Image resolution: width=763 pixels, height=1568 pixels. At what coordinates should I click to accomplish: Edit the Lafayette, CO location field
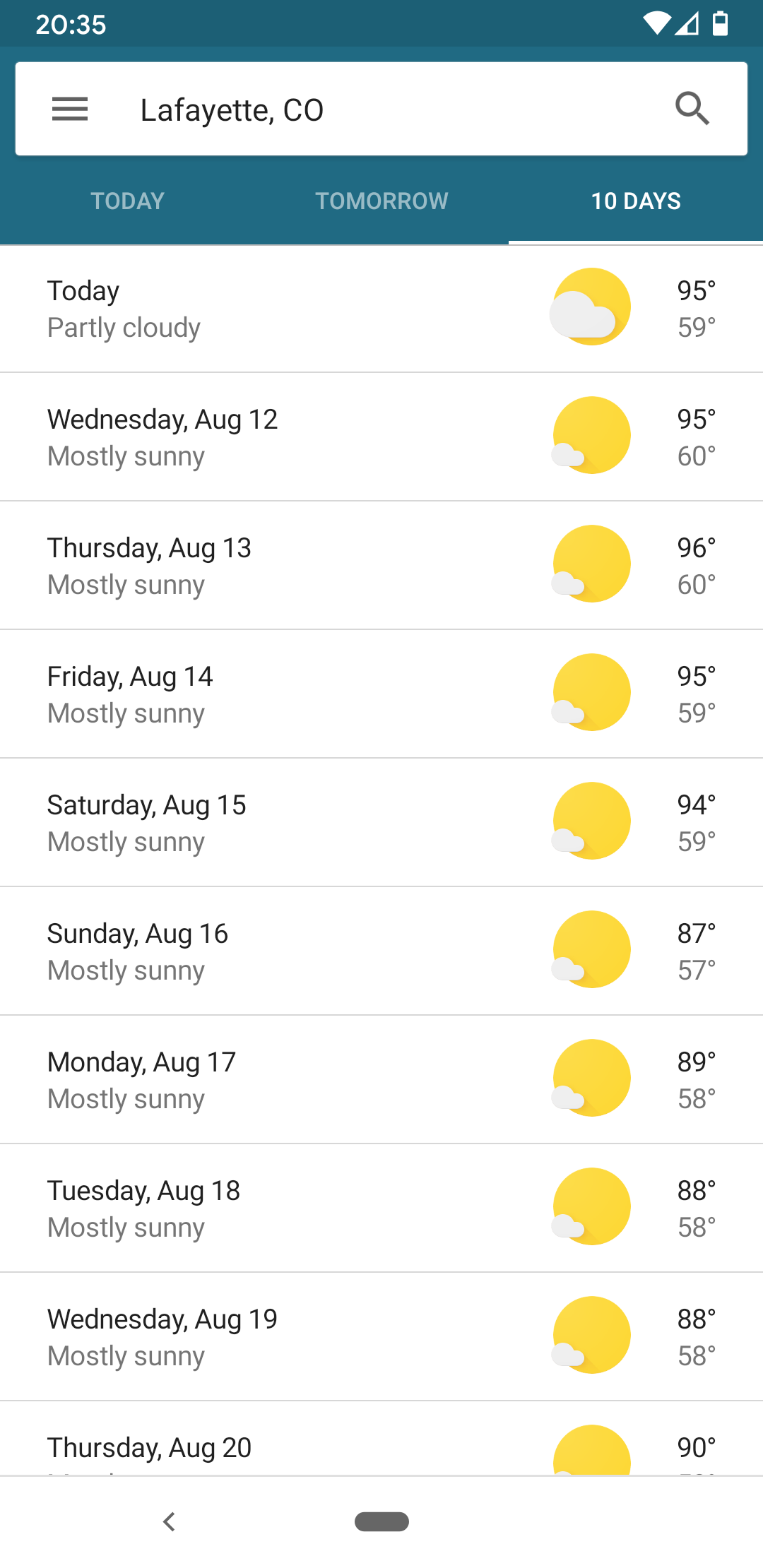pos(381,110)
